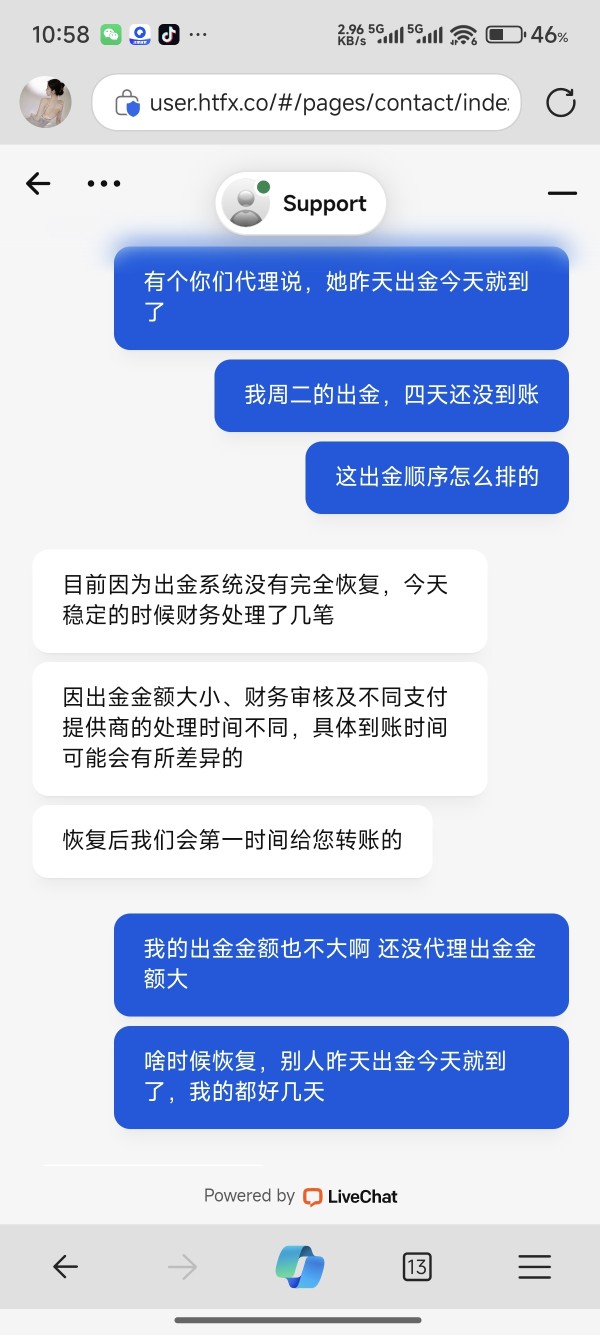Go back in the chat window

pyautogui.click(x=38, y=183)
